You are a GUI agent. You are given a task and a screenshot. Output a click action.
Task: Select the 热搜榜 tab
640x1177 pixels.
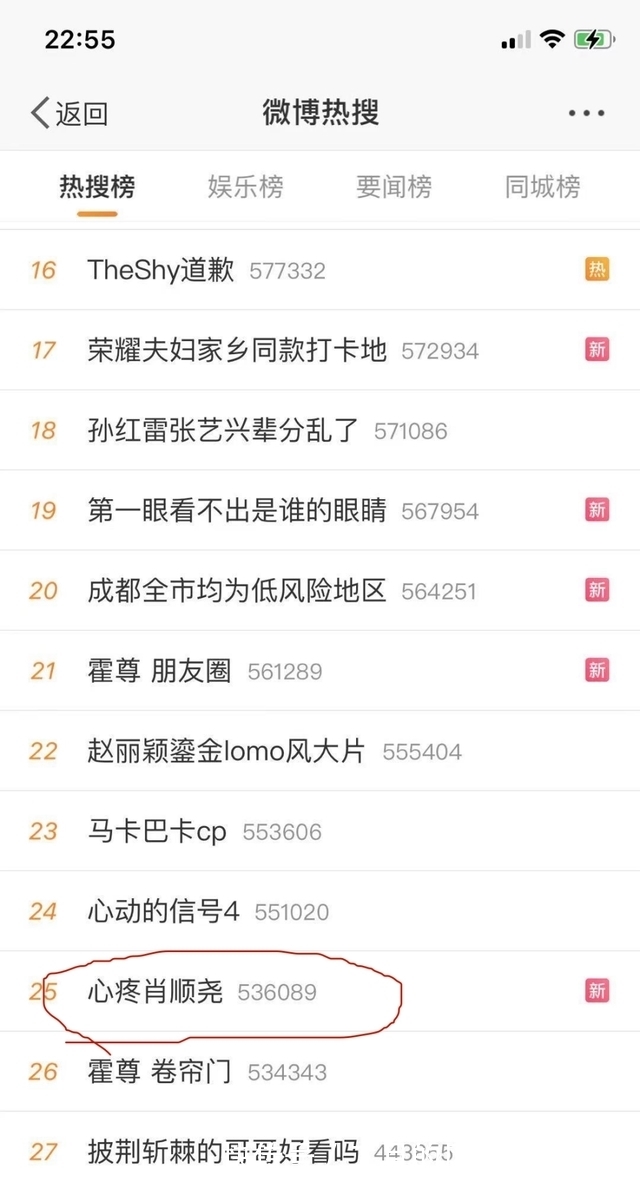(97, 186)
